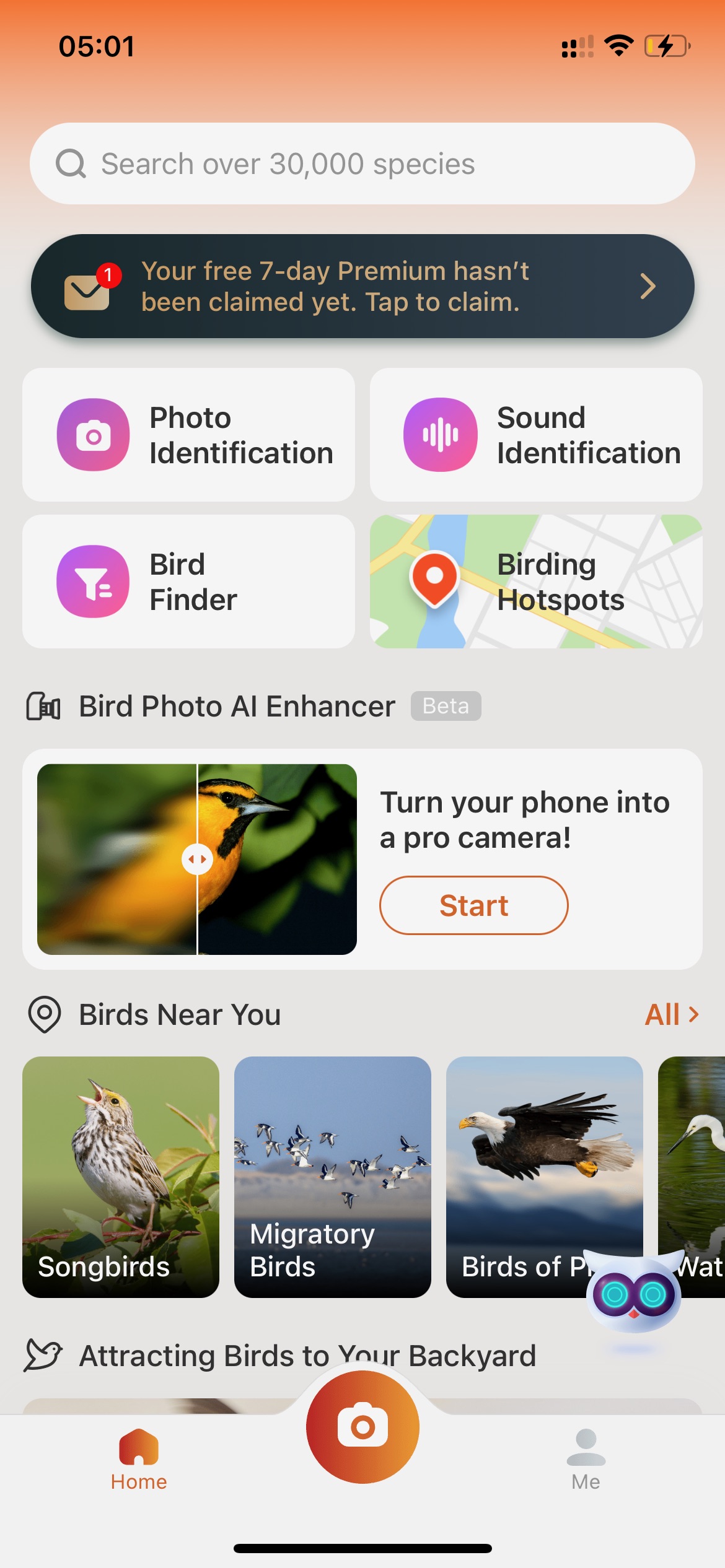The image size is (725, 1568).
Task: Go to the Home tab
Action: pos(139,1460)
